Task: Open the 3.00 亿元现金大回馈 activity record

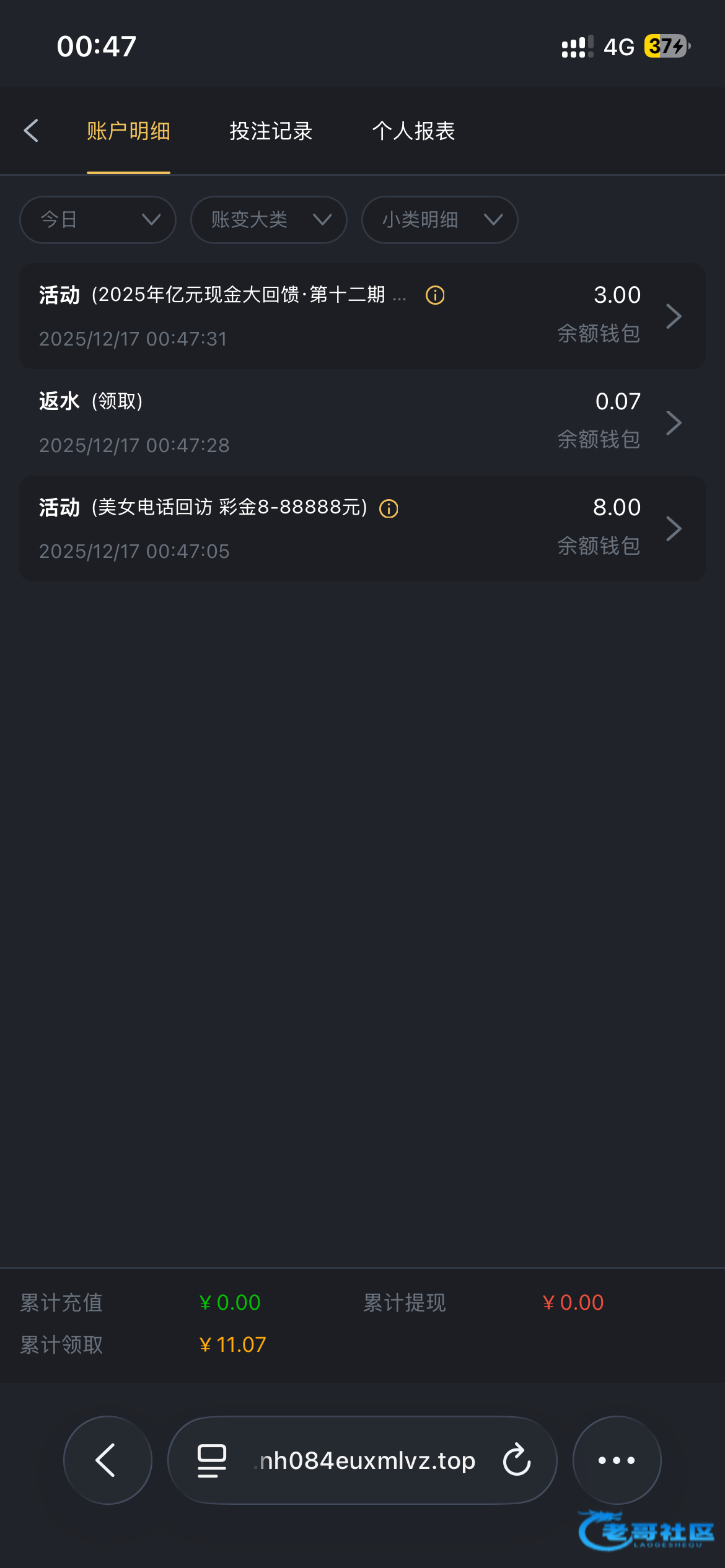Action: point(362,316)
